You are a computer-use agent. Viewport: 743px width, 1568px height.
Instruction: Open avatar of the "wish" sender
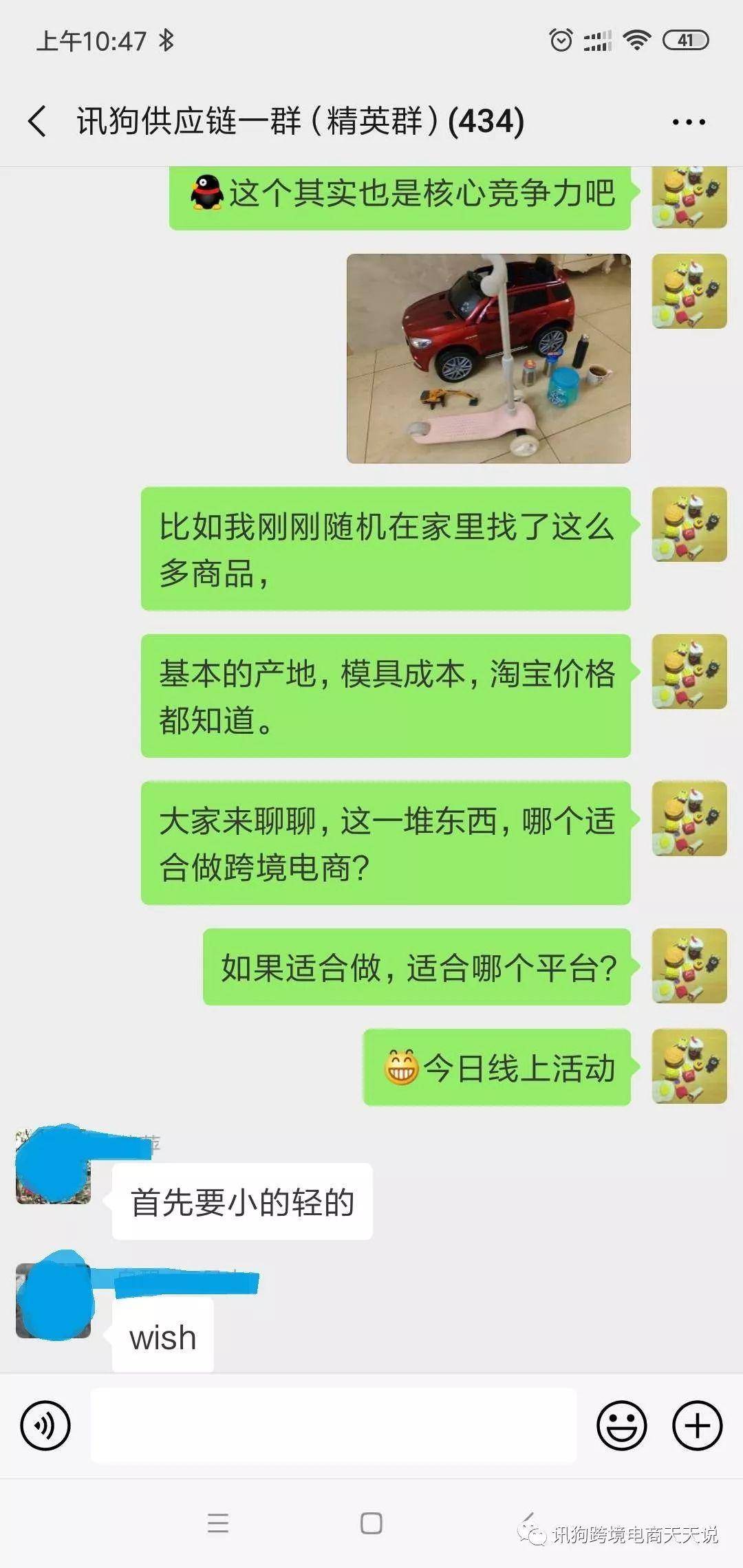coord(53,1300)
